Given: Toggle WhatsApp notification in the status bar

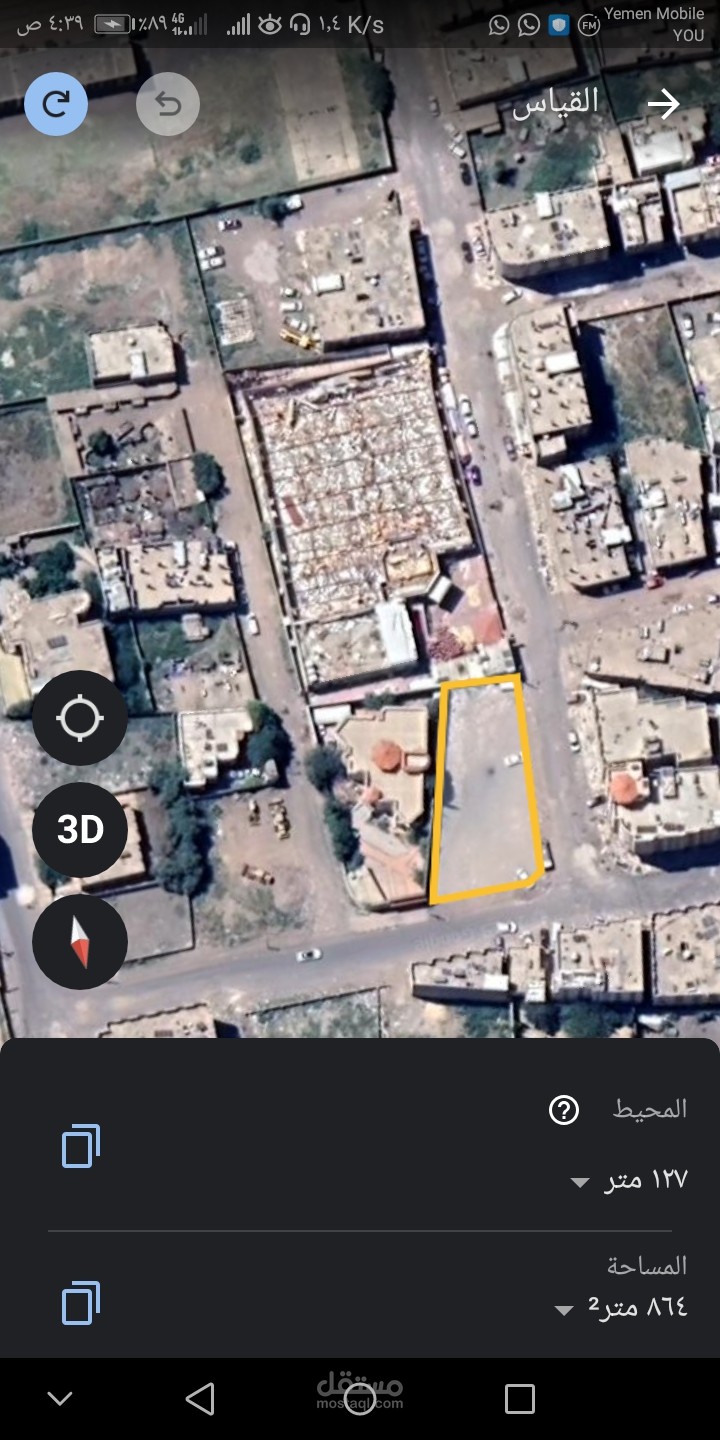Looking at the screenshot, I should click(499, 22).
